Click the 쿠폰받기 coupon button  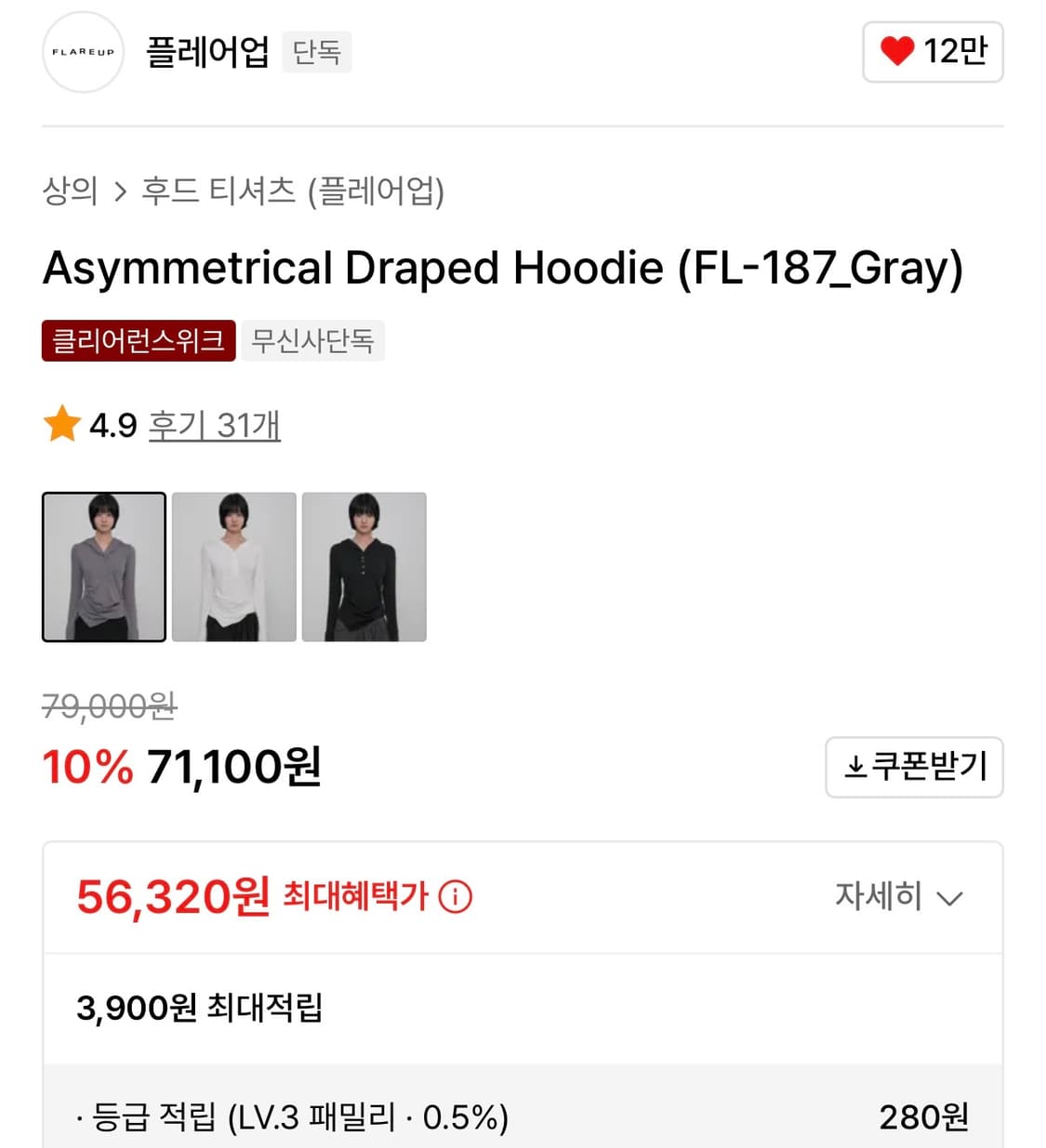tap(914, 767)
